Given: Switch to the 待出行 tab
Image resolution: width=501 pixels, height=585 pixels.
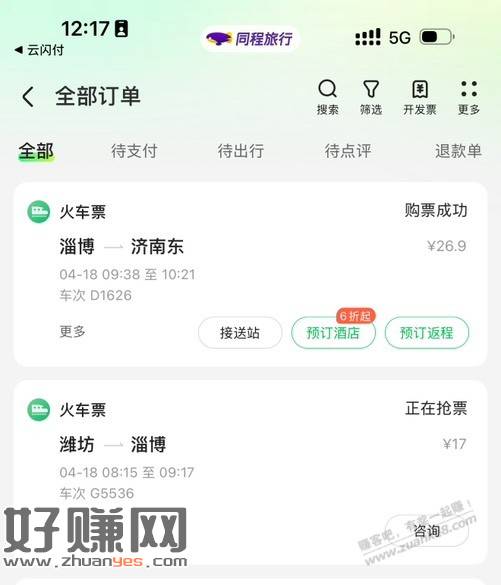Looking at the screenshot, I should (x=241, y=151).
